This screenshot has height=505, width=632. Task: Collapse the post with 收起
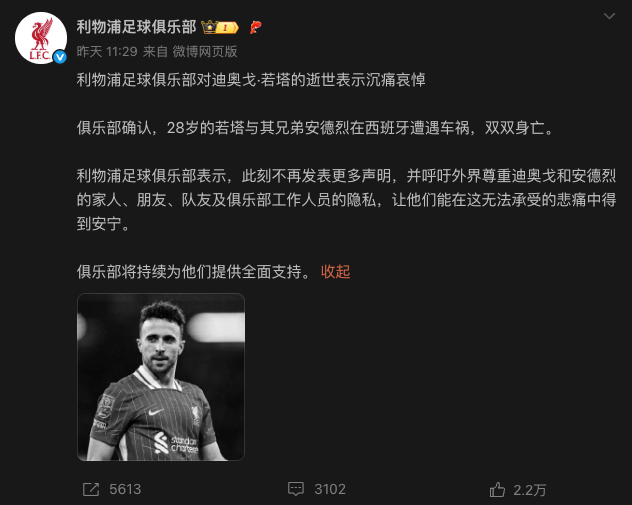[x=335, y=271]
